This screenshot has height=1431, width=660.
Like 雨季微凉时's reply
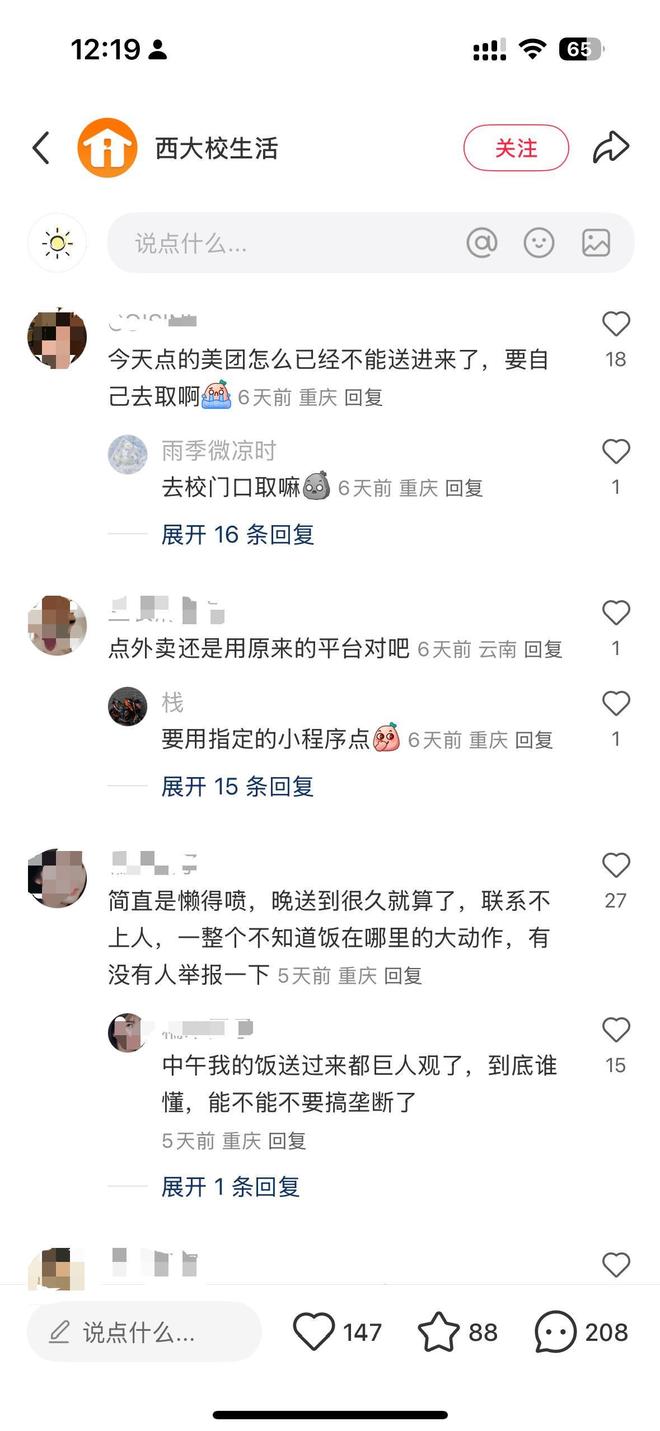click(616, 452)
